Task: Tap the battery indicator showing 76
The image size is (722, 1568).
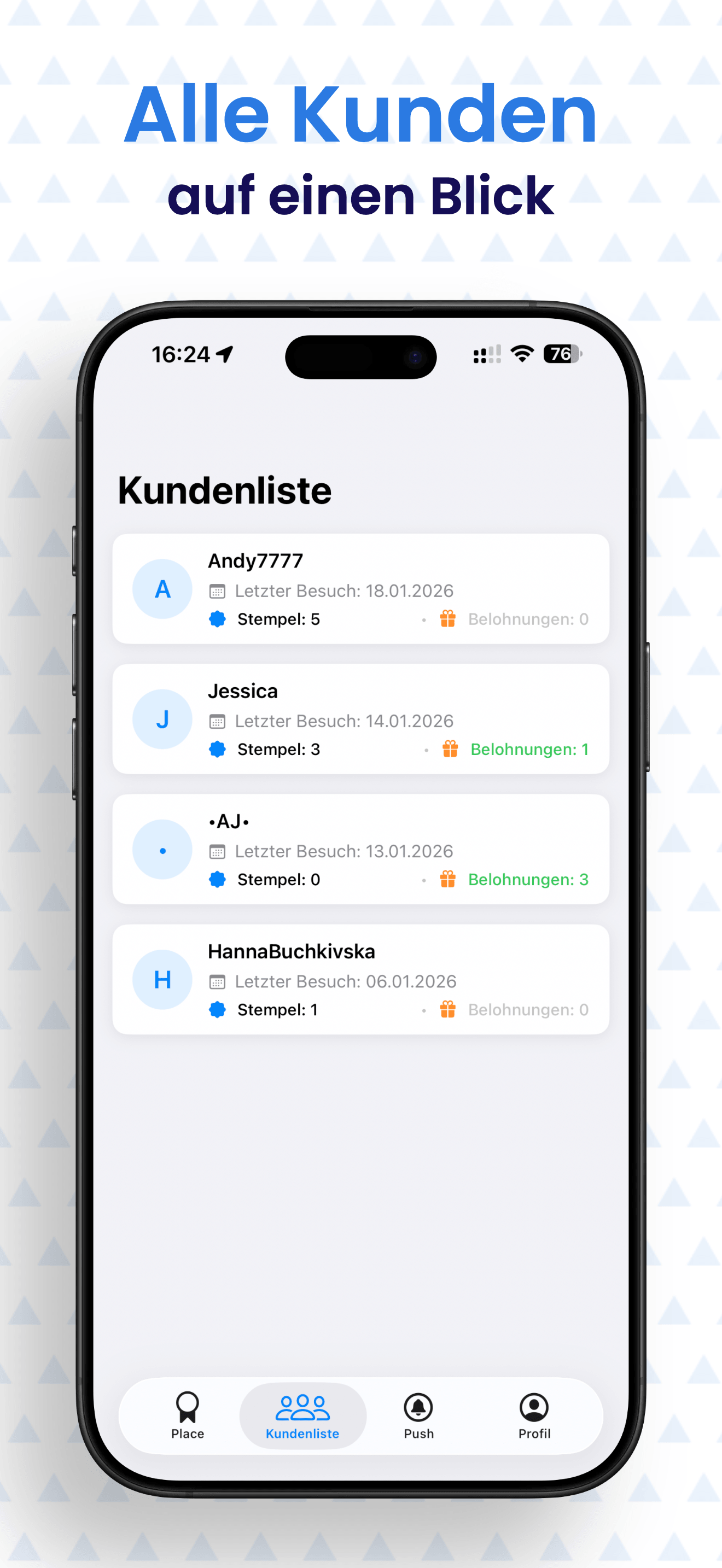Action: (560, 354)
